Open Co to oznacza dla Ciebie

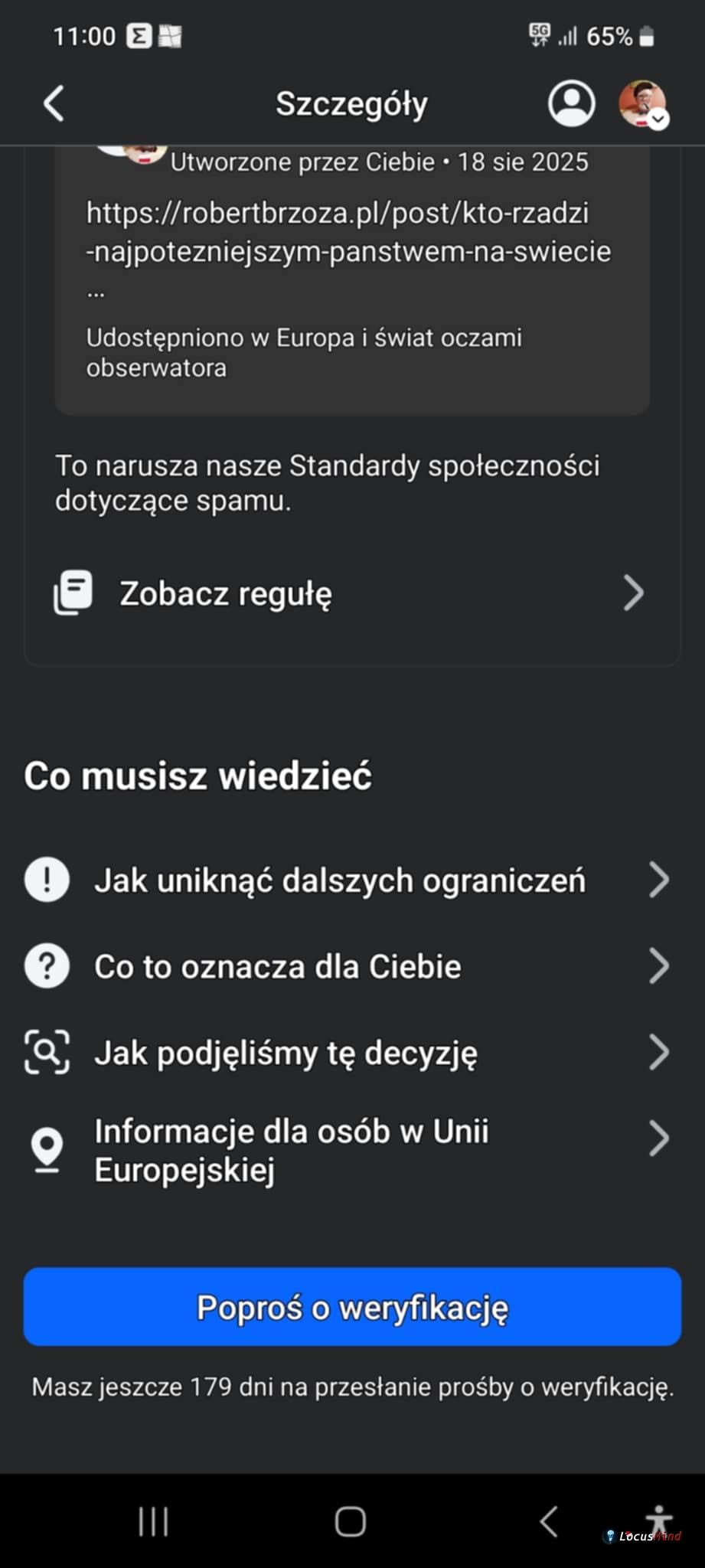point(352,967)
